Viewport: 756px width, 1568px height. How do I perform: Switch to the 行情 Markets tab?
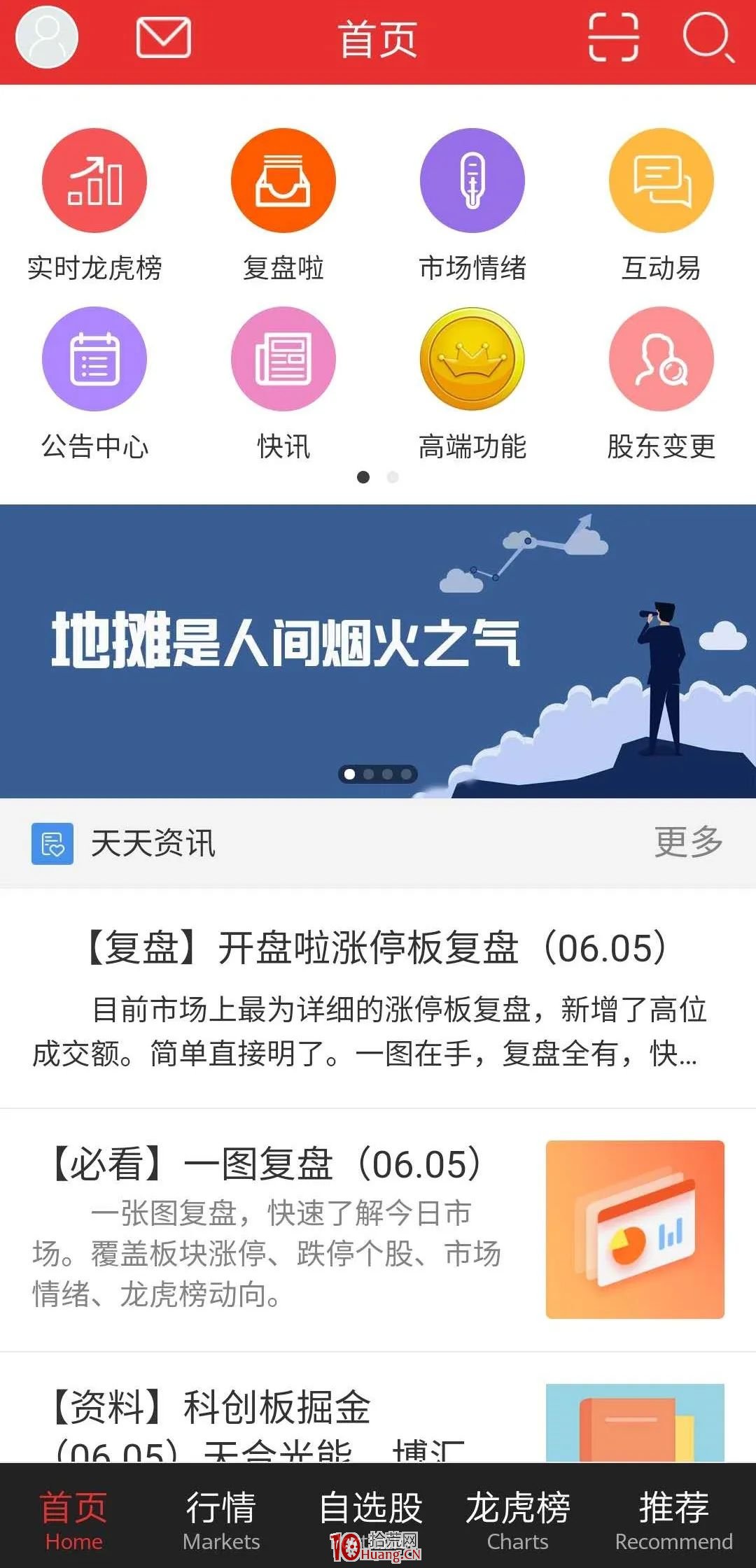[x=221, y=1519]
